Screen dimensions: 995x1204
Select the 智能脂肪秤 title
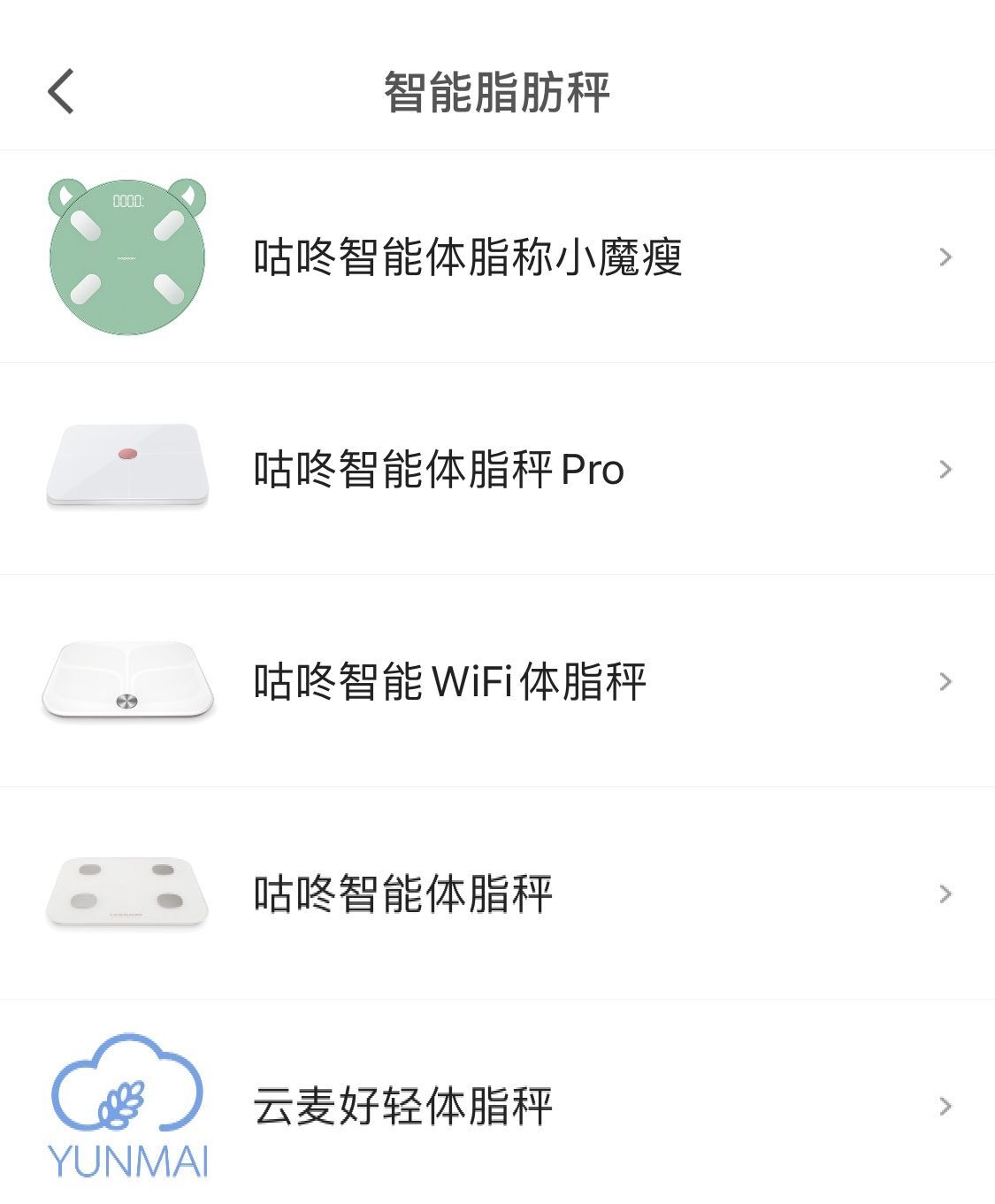click(x=497, y=88)
